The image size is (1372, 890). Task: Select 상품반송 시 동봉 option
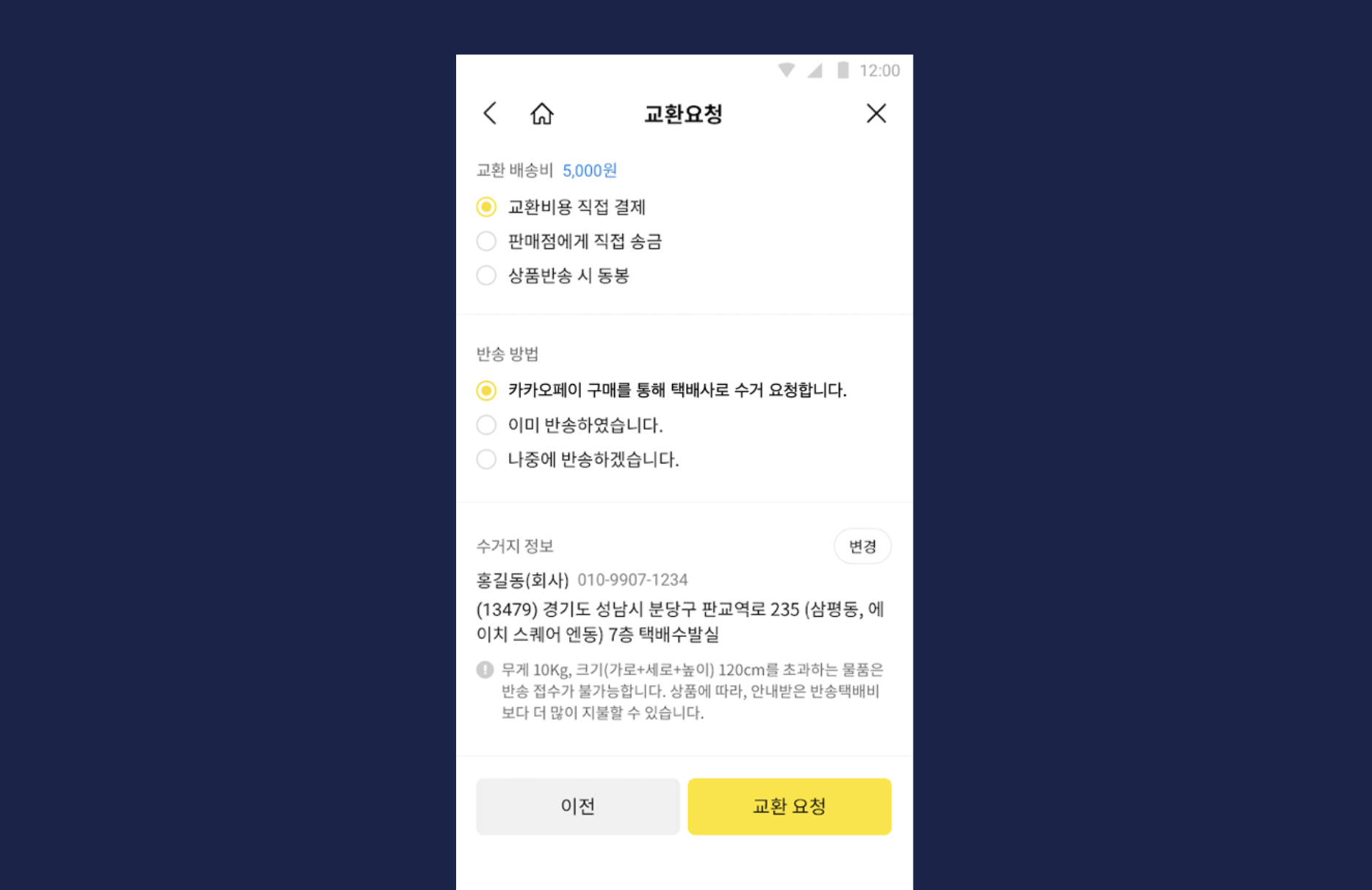click(x=486, y=275)
